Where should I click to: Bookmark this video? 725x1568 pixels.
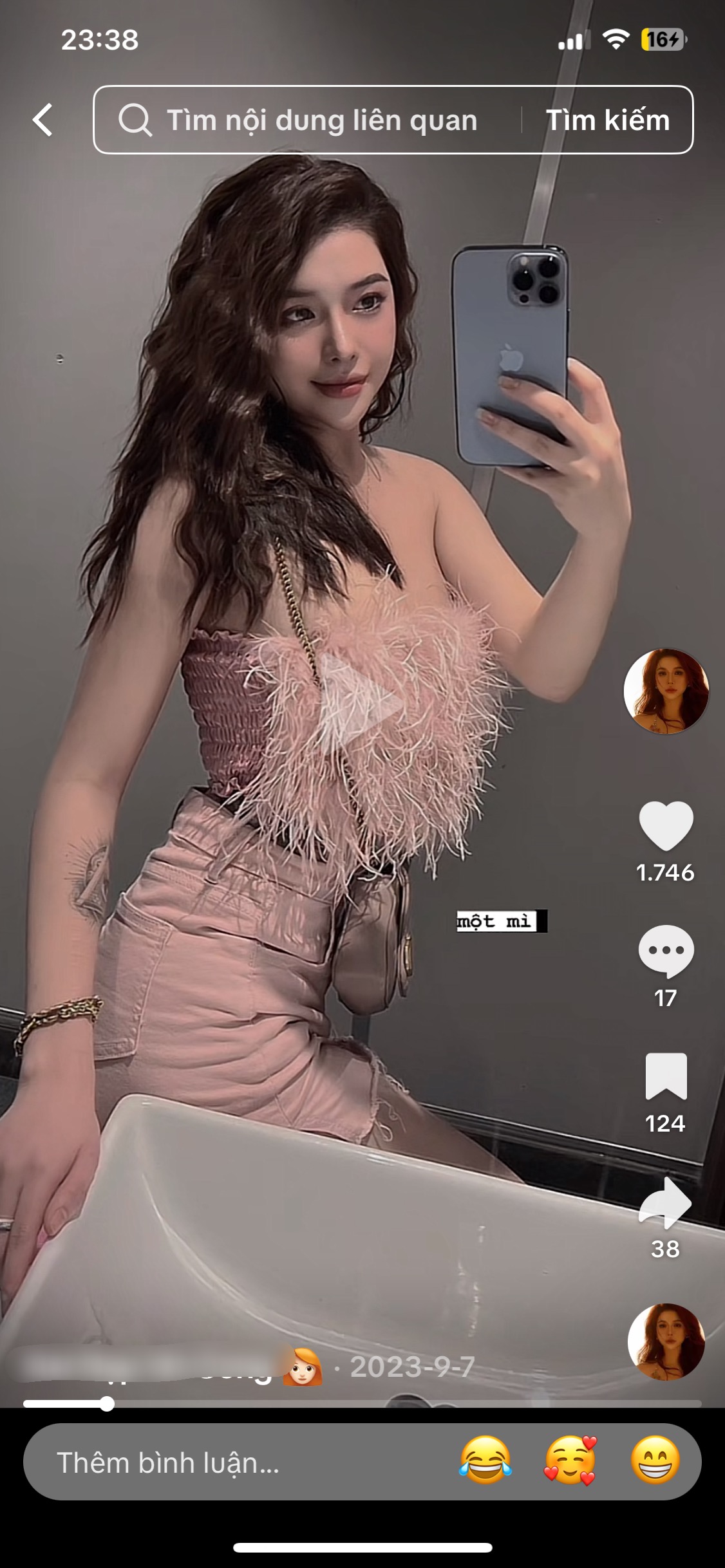click(666, 1076)
